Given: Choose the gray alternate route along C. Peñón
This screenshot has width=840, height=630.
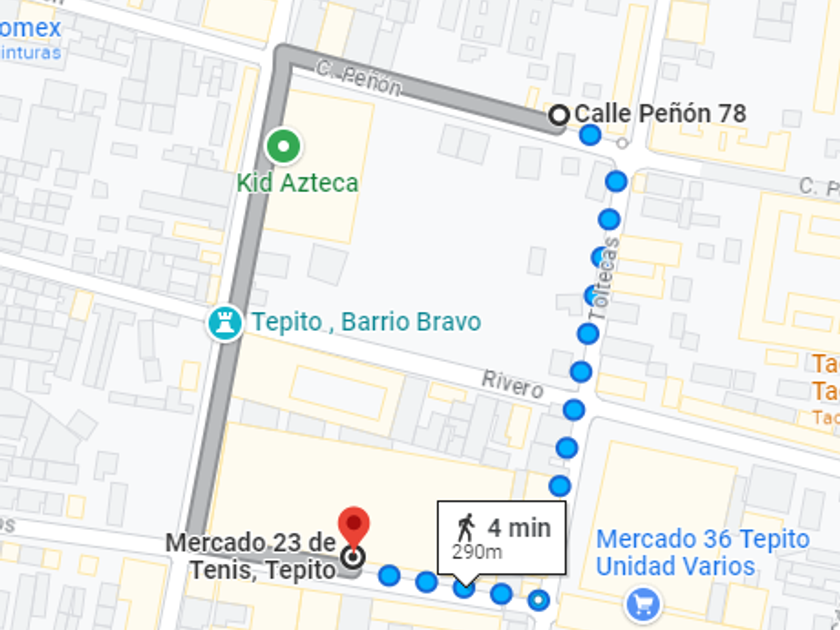Looking at the screenshot, I should 418,88.
